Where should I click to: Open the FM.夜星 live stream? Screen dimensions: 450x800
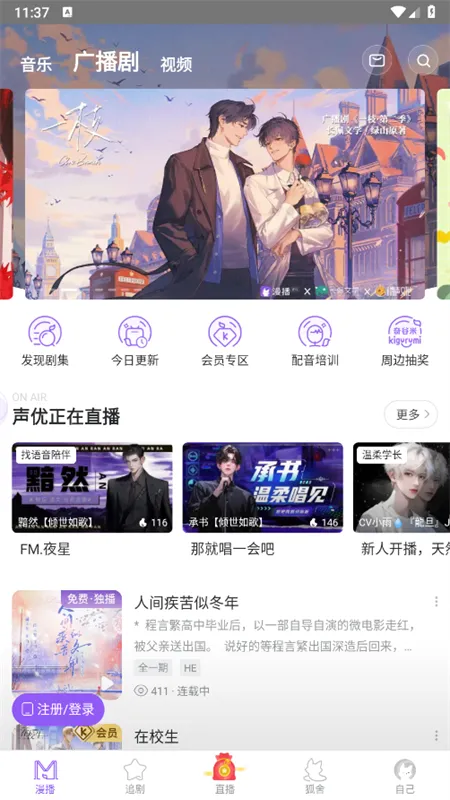(x=92, y=499)
